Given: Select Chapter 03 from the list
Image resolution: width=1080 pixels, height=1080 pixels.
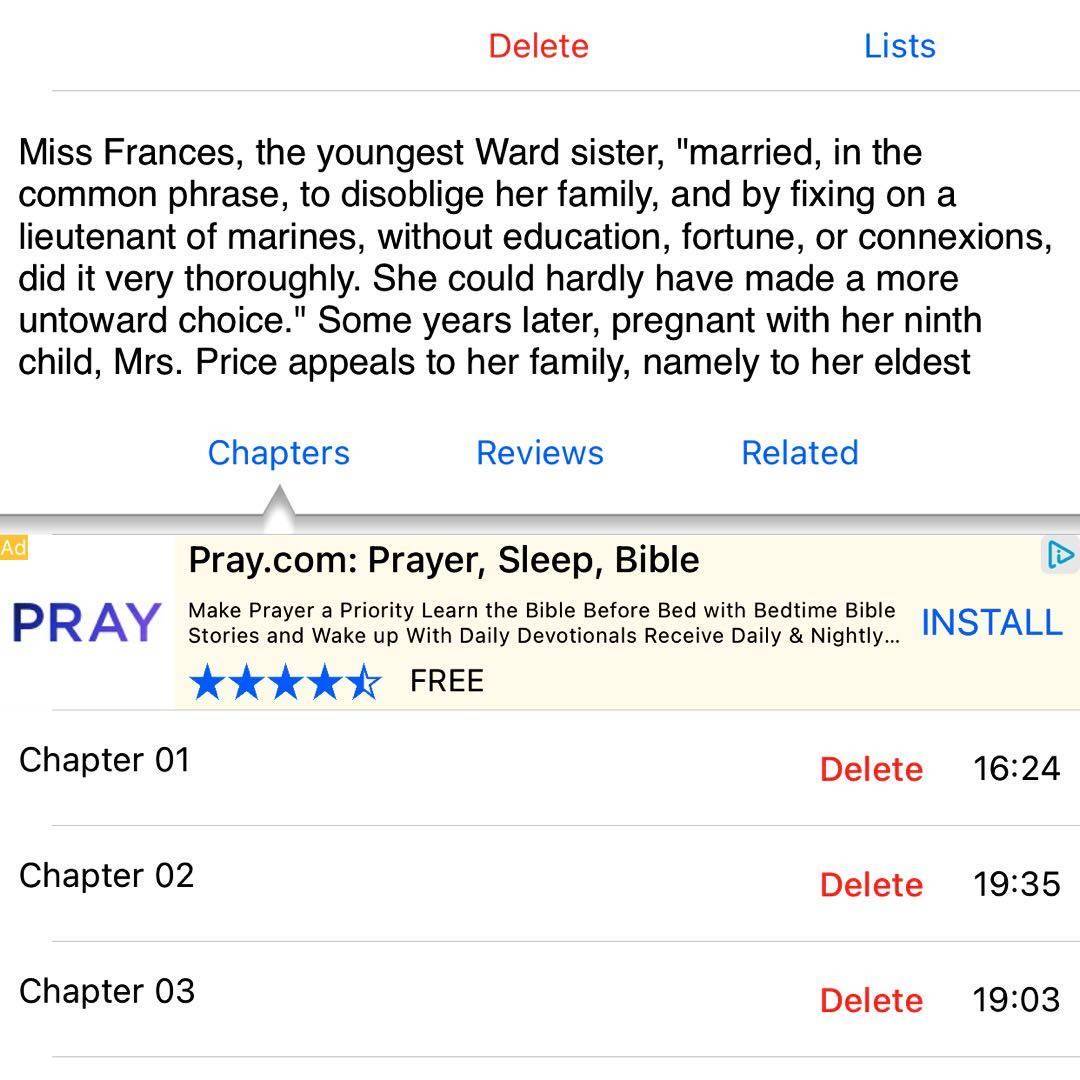Looking at the screenshot, I should point(107,992).
